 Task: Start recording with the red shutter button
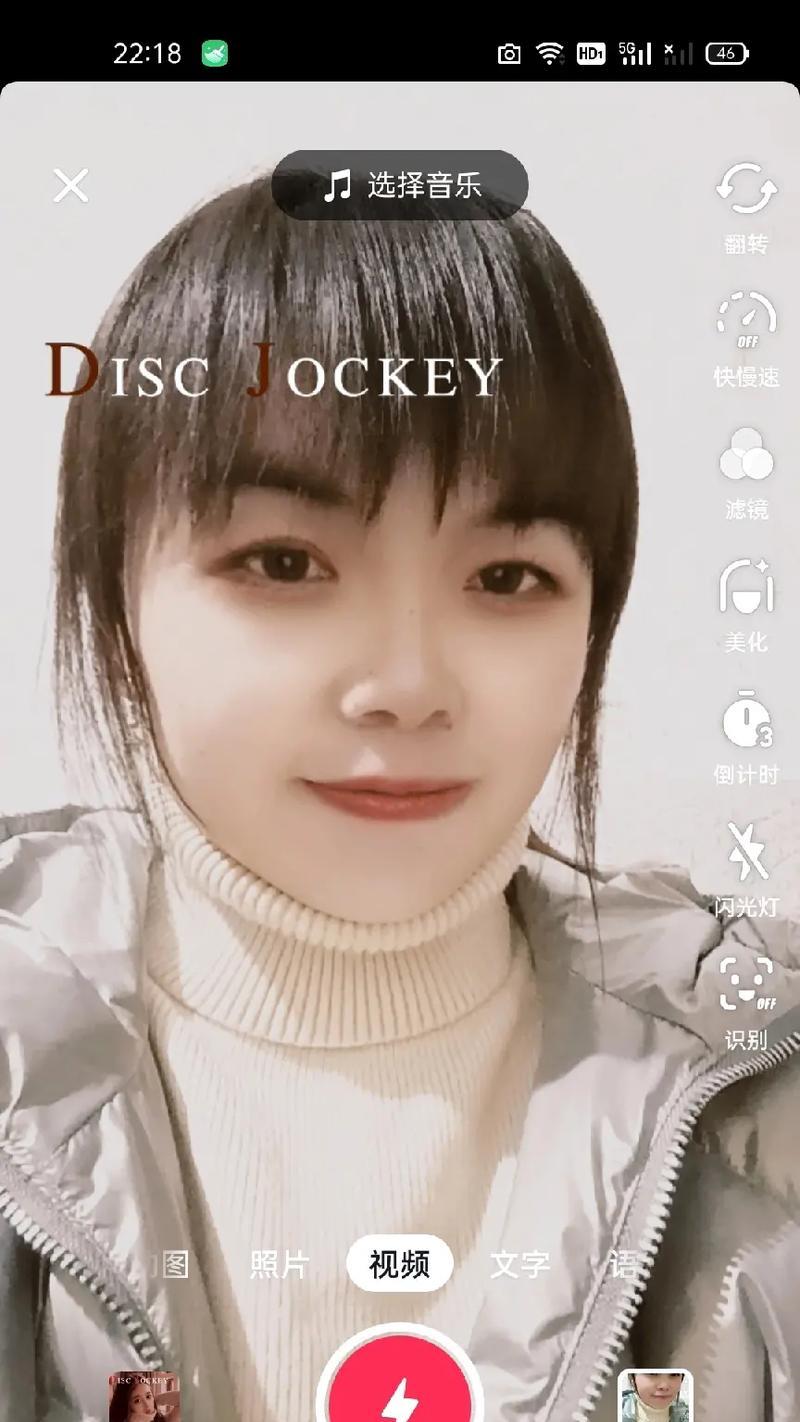(400, 1390)
